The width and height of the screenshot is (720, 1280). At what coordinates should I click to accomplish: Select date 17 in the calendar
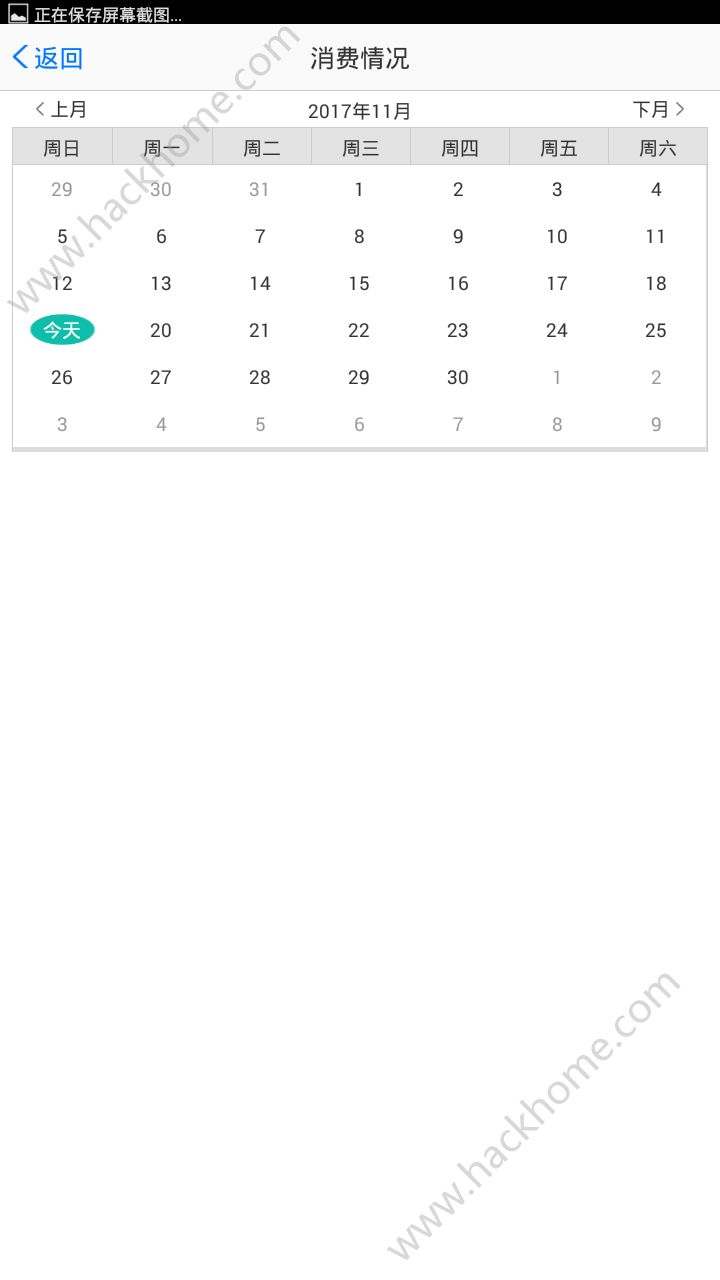tap(557, 284)
